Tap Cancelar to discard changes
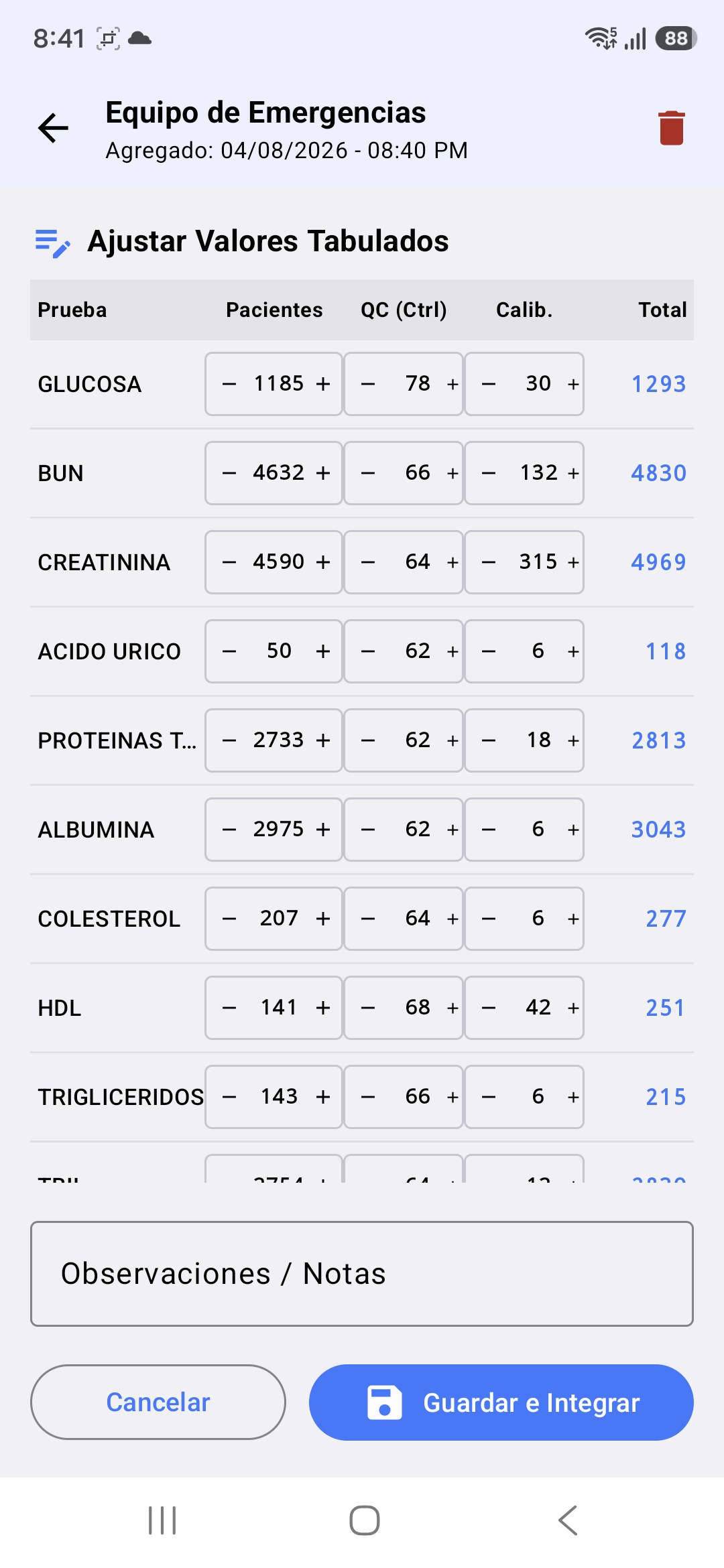The image size is (724, 1568). click(x=158, y=1402)
